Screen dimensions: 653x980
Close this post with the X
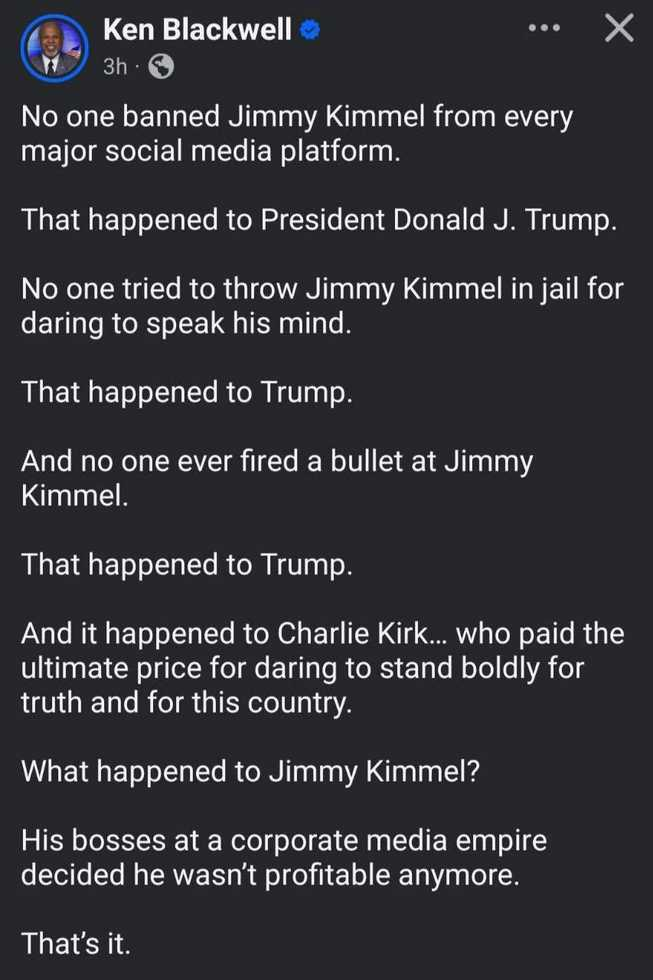[619, 29]
